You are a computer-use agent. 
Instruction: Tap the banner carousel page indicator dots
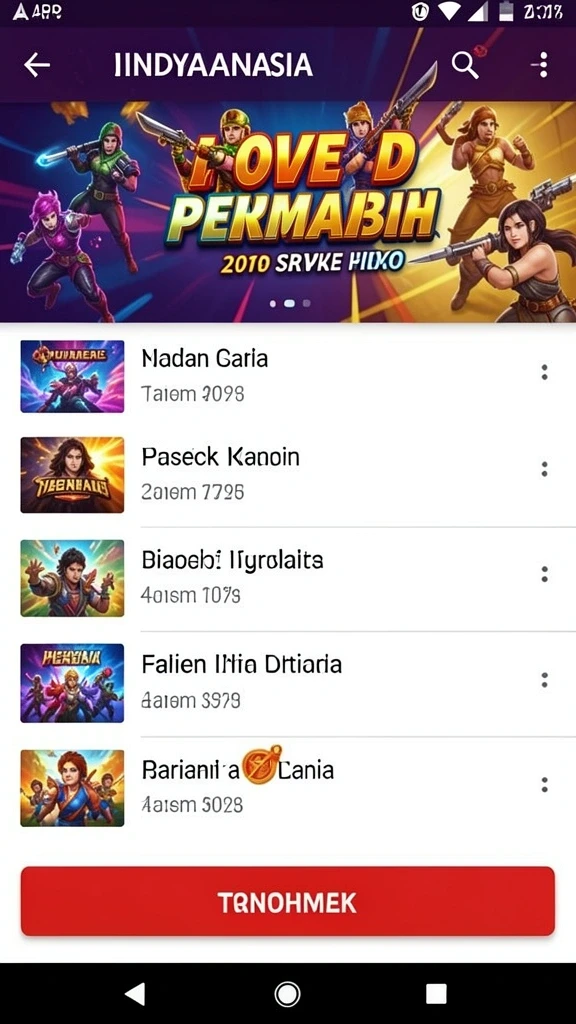290,303
